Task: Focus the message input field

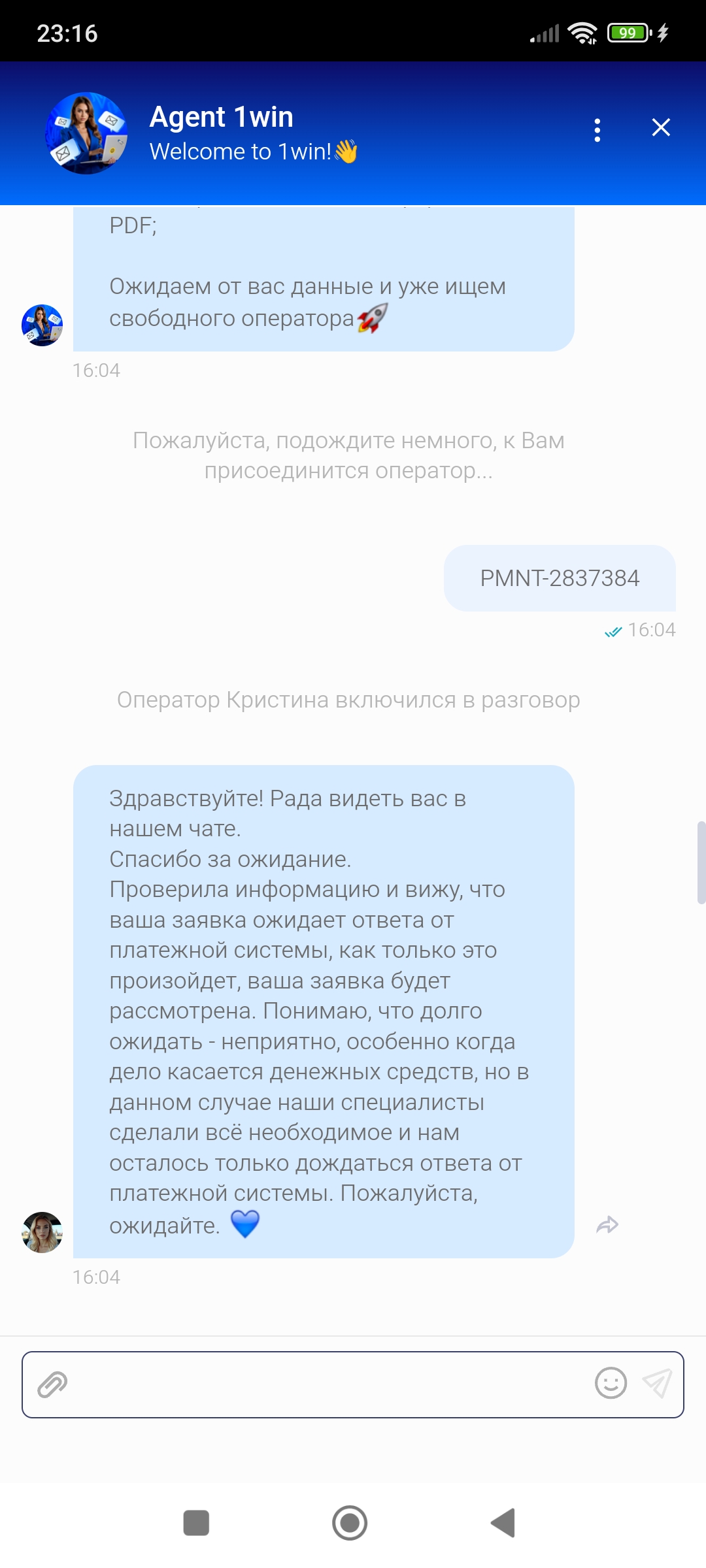Action: 327,1384
